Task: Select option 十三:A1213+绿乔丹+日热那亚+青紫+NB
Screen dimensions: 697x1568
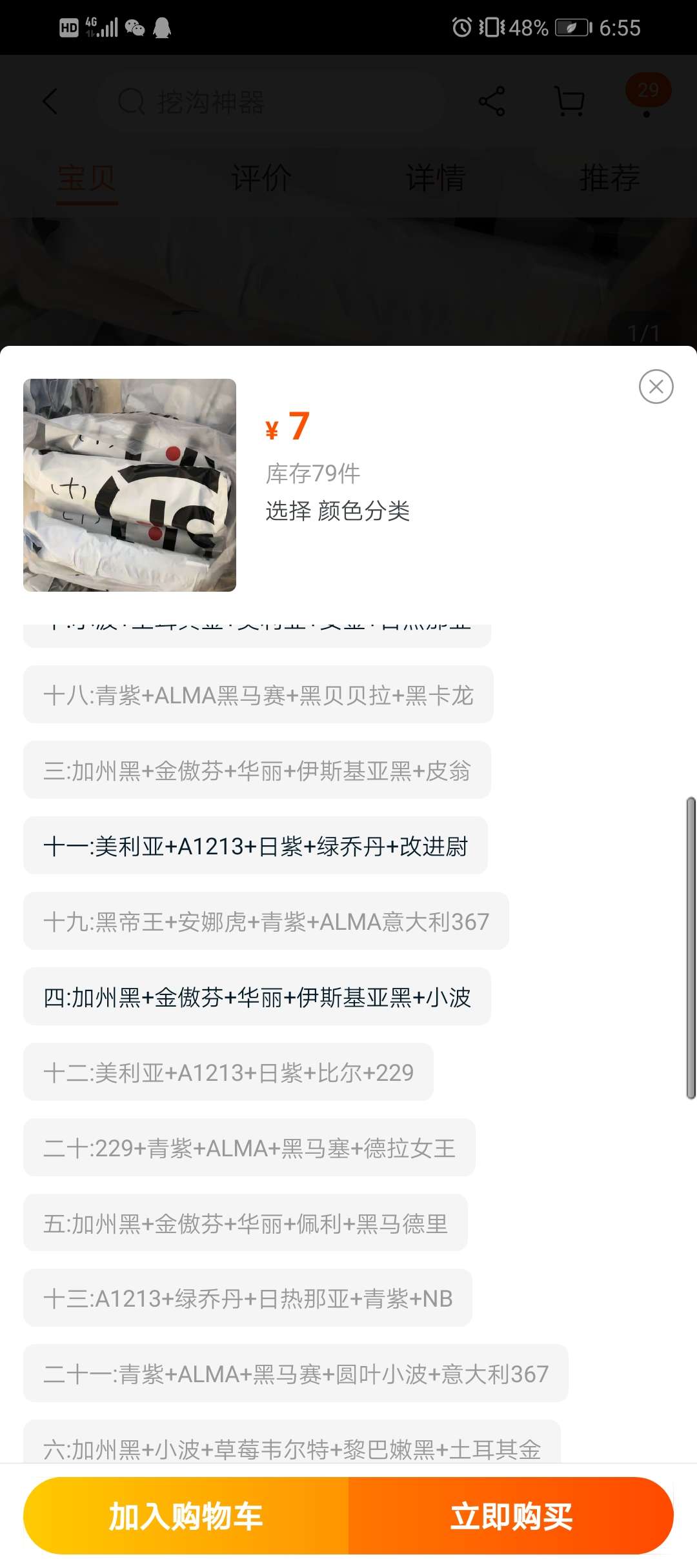Action: click(x=248, y=1298)
